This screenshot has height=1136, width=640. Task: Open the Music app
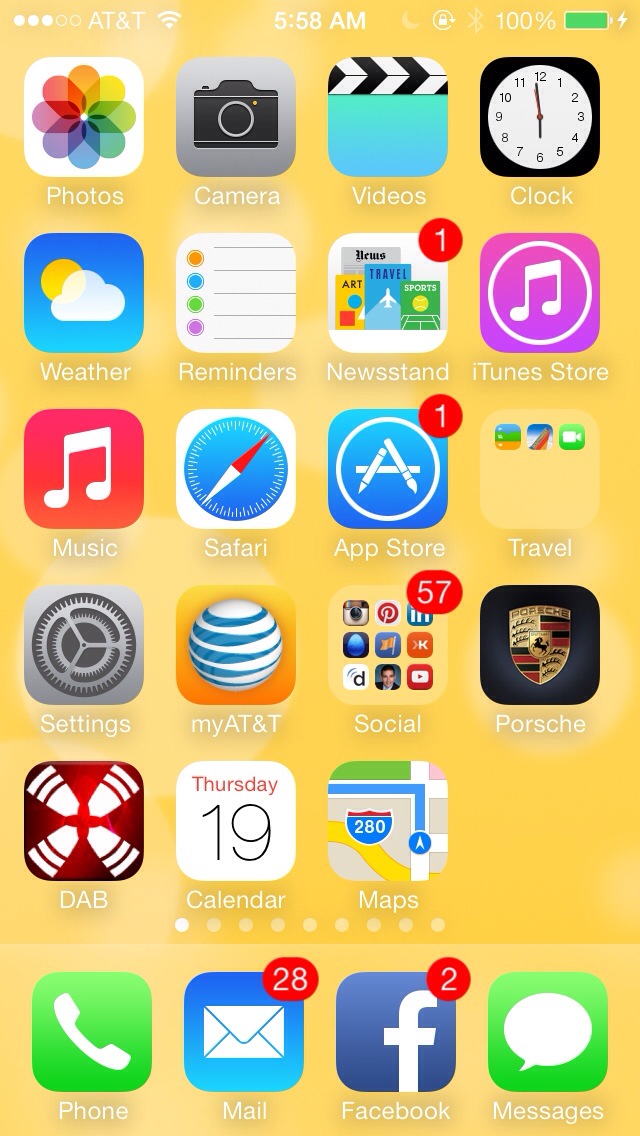click(x=84, y=469)
